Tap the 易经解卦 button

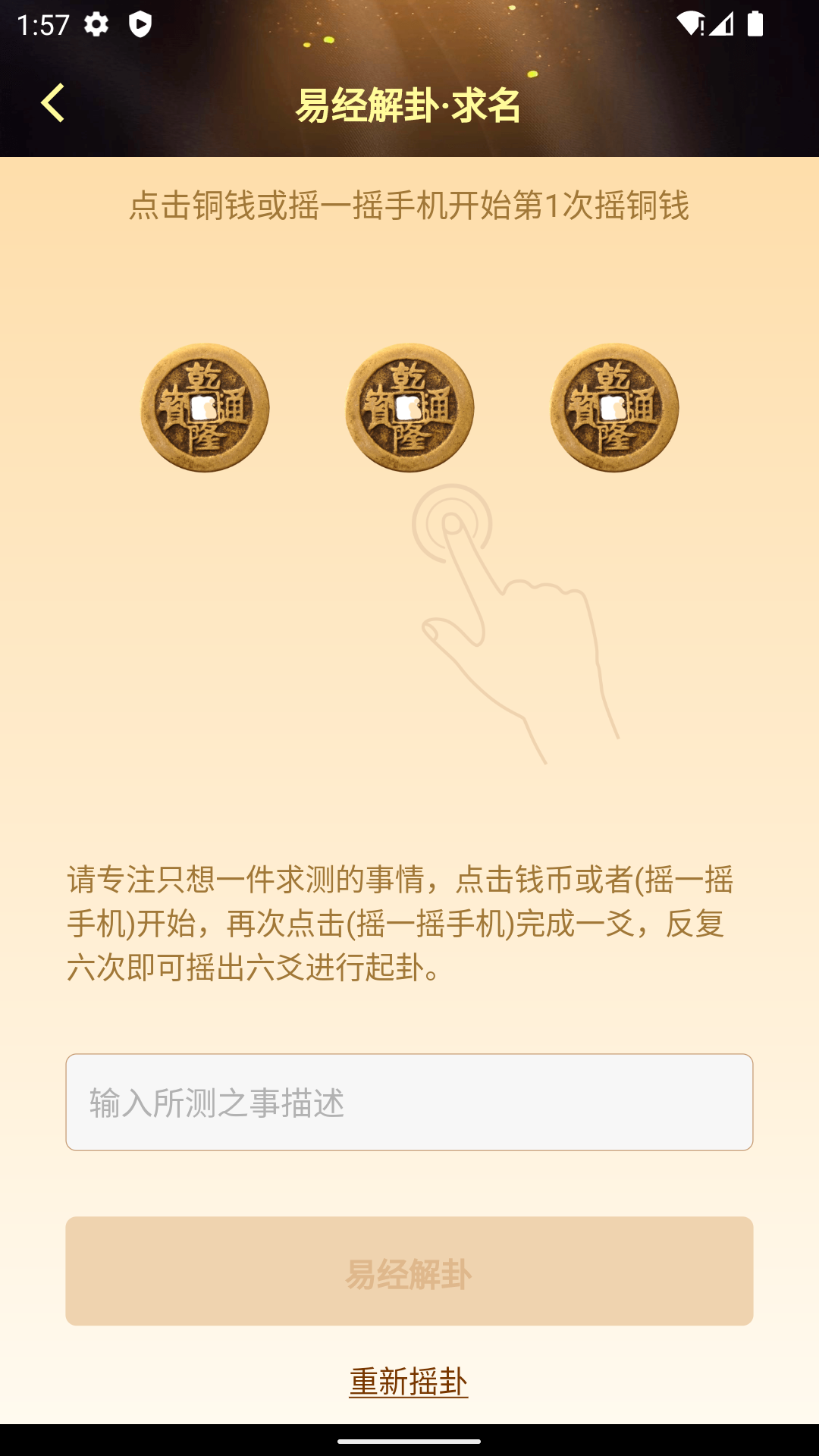click(409, 1272)
